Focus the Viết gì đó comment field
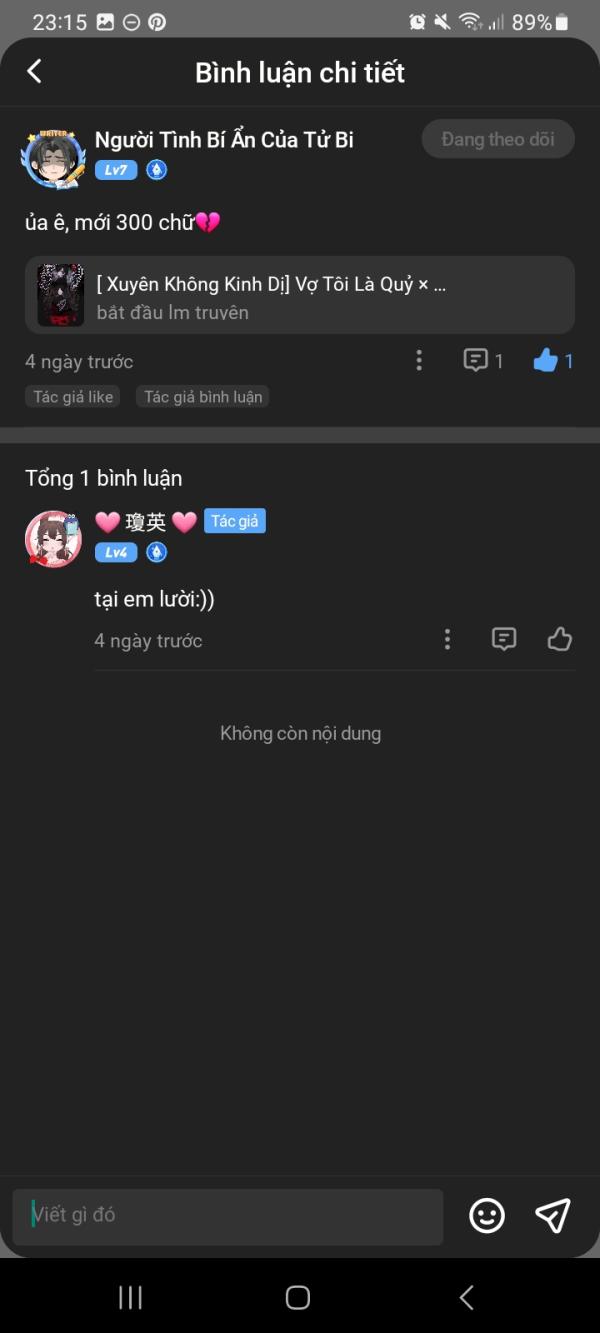Screen dimensions: 600x1333 point(228,1216)
